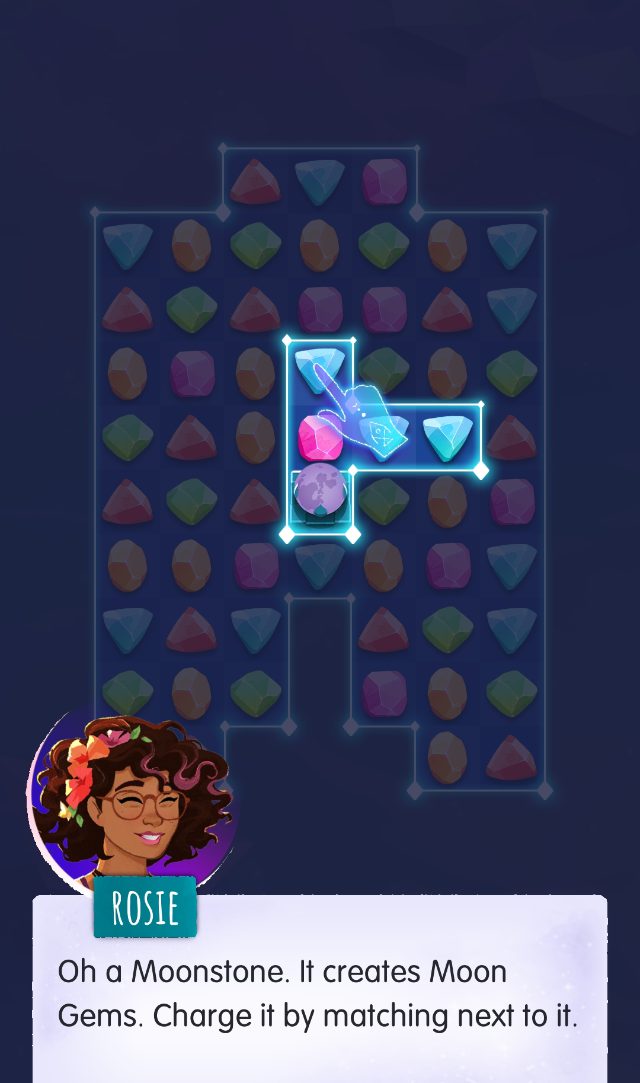Viewport: 640px width, 1083px height.
Task: Select the rightmost highlighted blue gem
Action: coord(447,437)
